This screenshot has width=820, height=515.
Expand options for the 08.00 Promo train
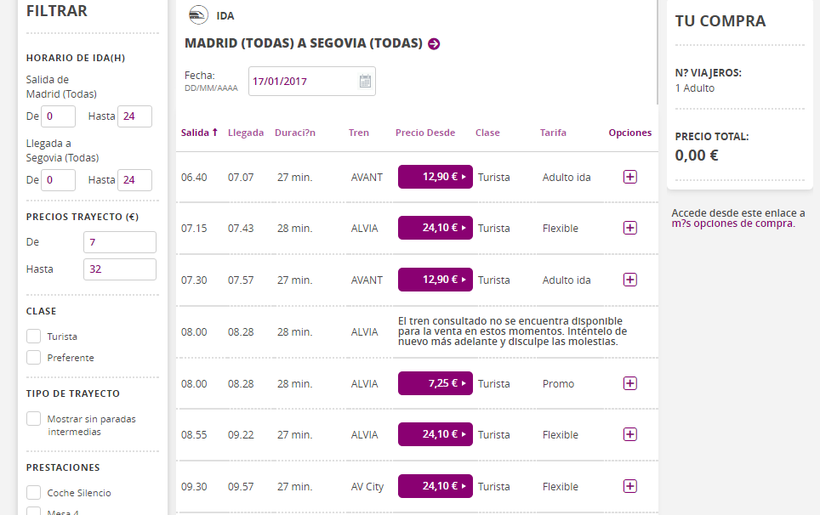coord(630,383)
